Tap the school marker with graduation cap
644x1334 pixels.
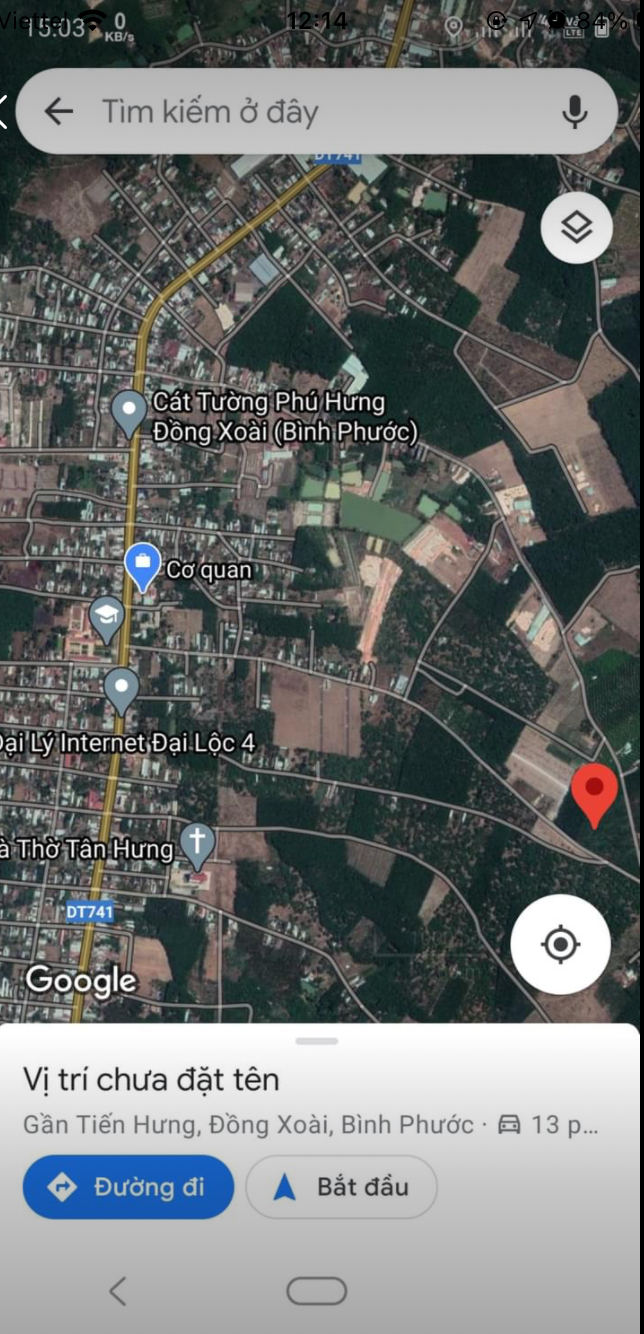(x=107, y=620)
